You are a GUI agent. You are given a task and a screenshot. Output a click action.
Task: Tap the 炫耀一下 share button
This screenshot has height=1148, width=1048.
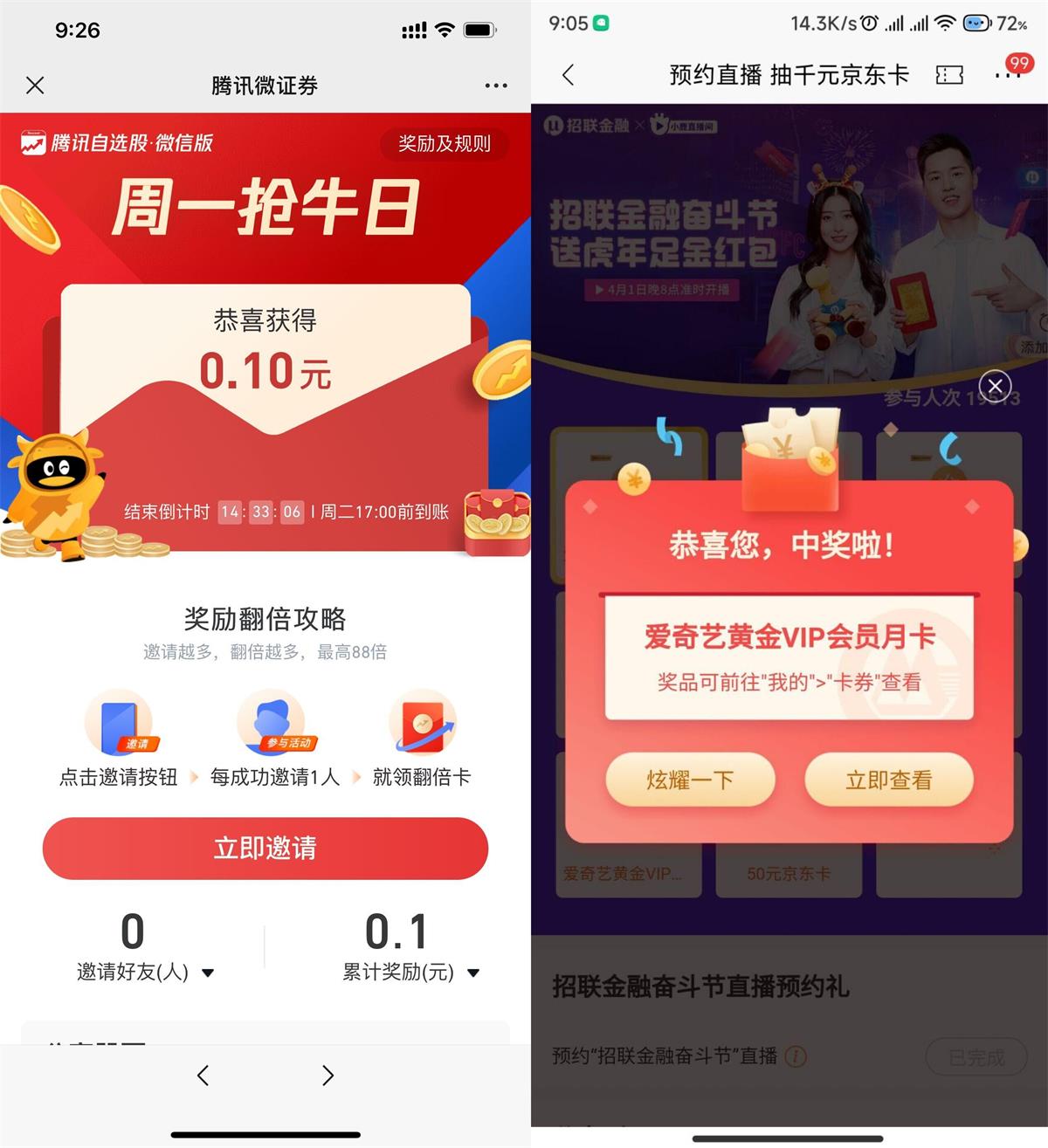[x=690, y=780]
